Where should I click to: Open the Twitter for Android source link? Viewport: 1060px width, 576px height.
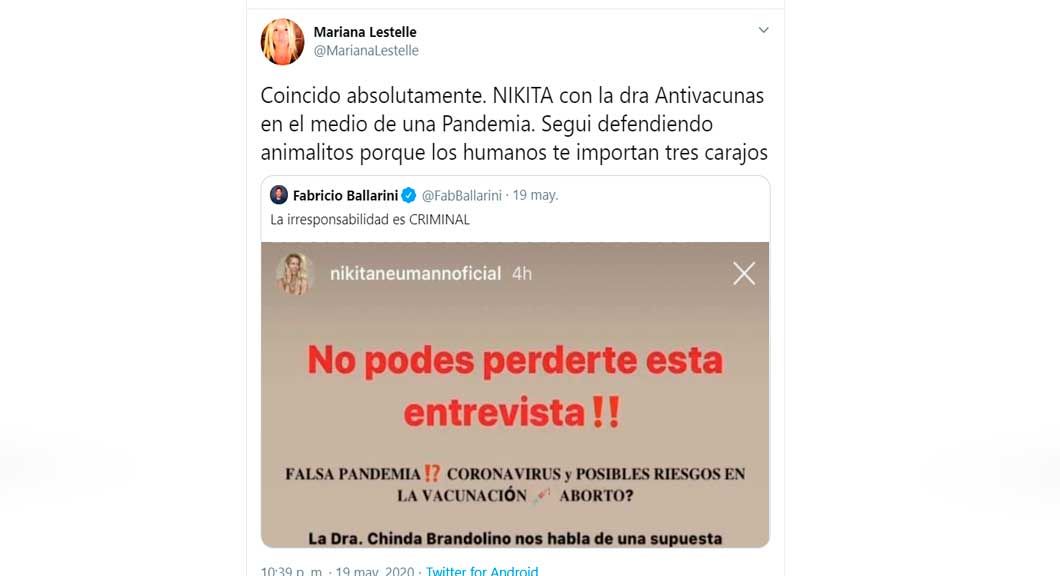click(482, 571)
